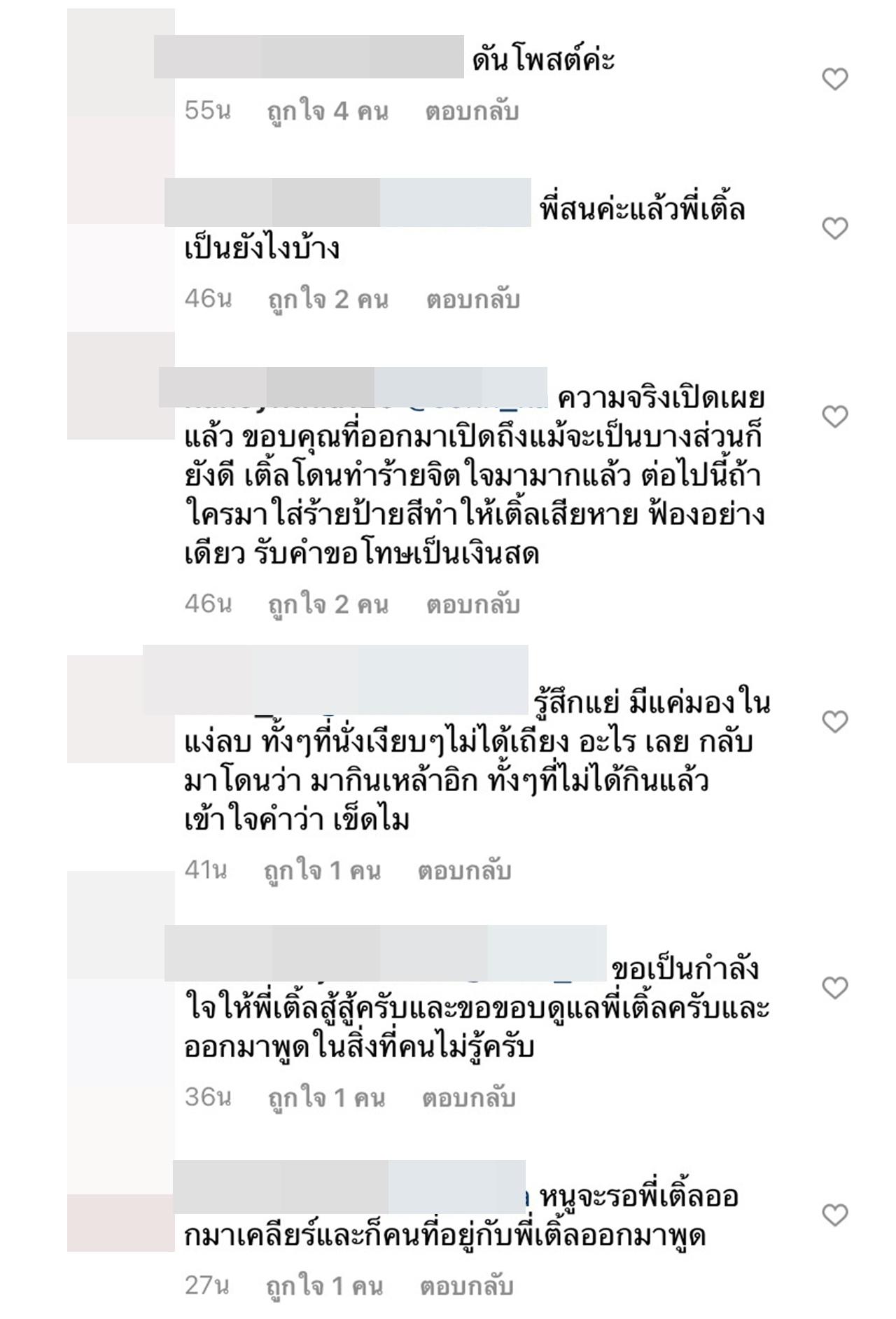
Task: Like the comment "ดันโพสต์ค่ะ"
Action: [x=834, y=79]
